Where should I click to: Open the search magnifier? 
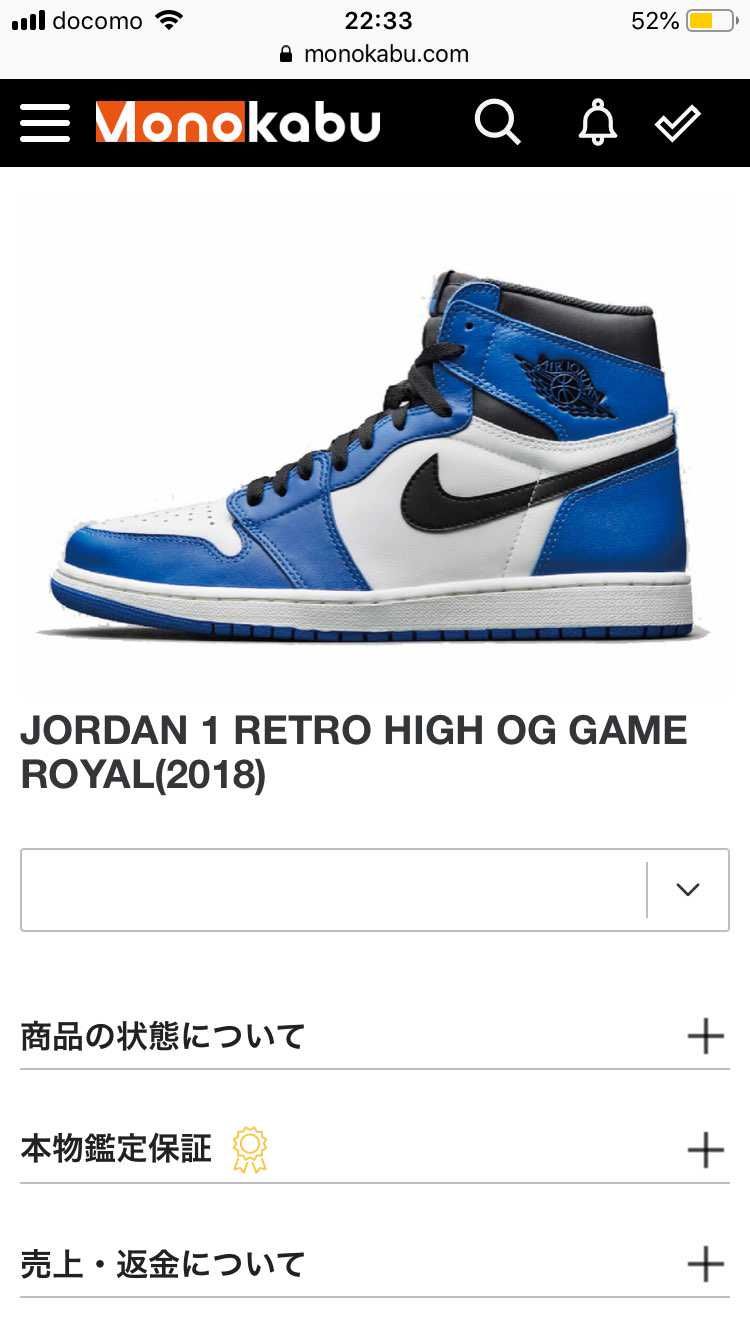tap(497, 123)
